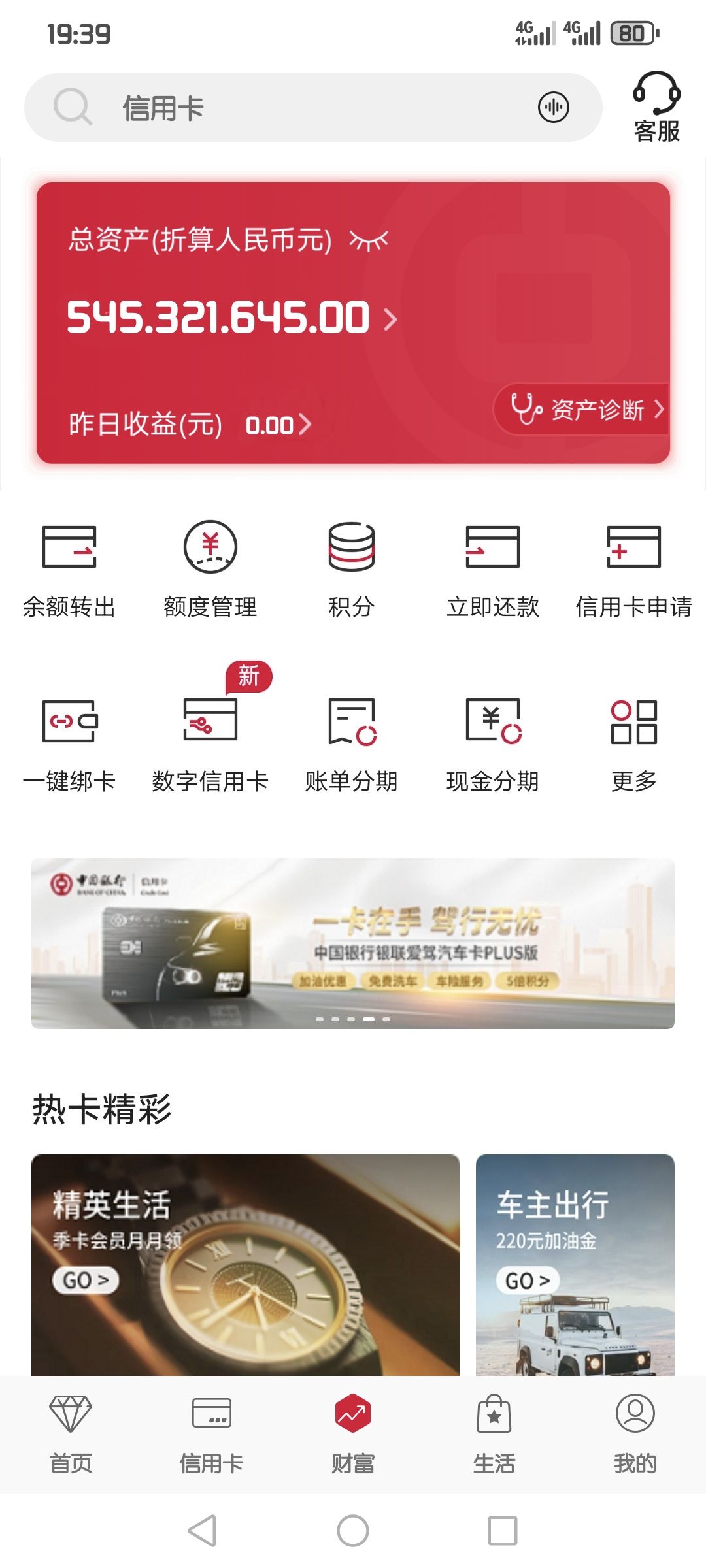706x1568 pixels.
Task: Open 积分 points
Action: pos(352,570)
